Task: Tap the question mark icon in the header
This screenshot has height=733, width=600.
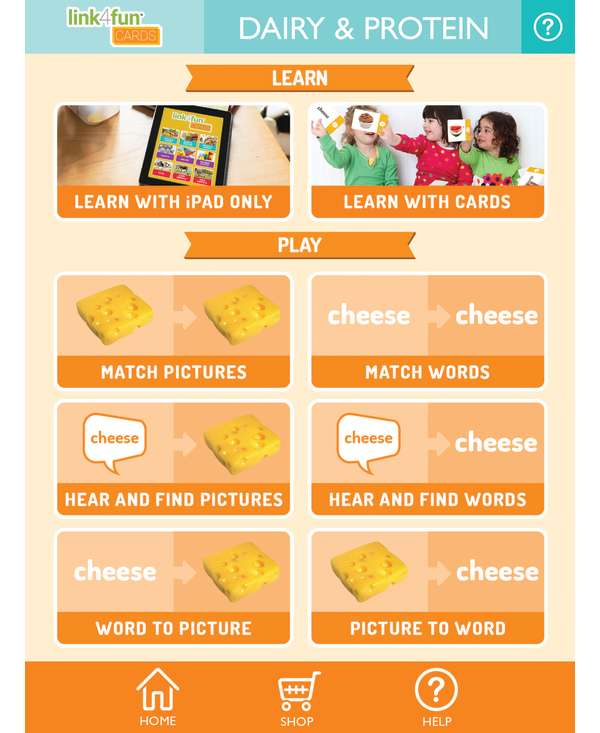Action: (548, 27)
